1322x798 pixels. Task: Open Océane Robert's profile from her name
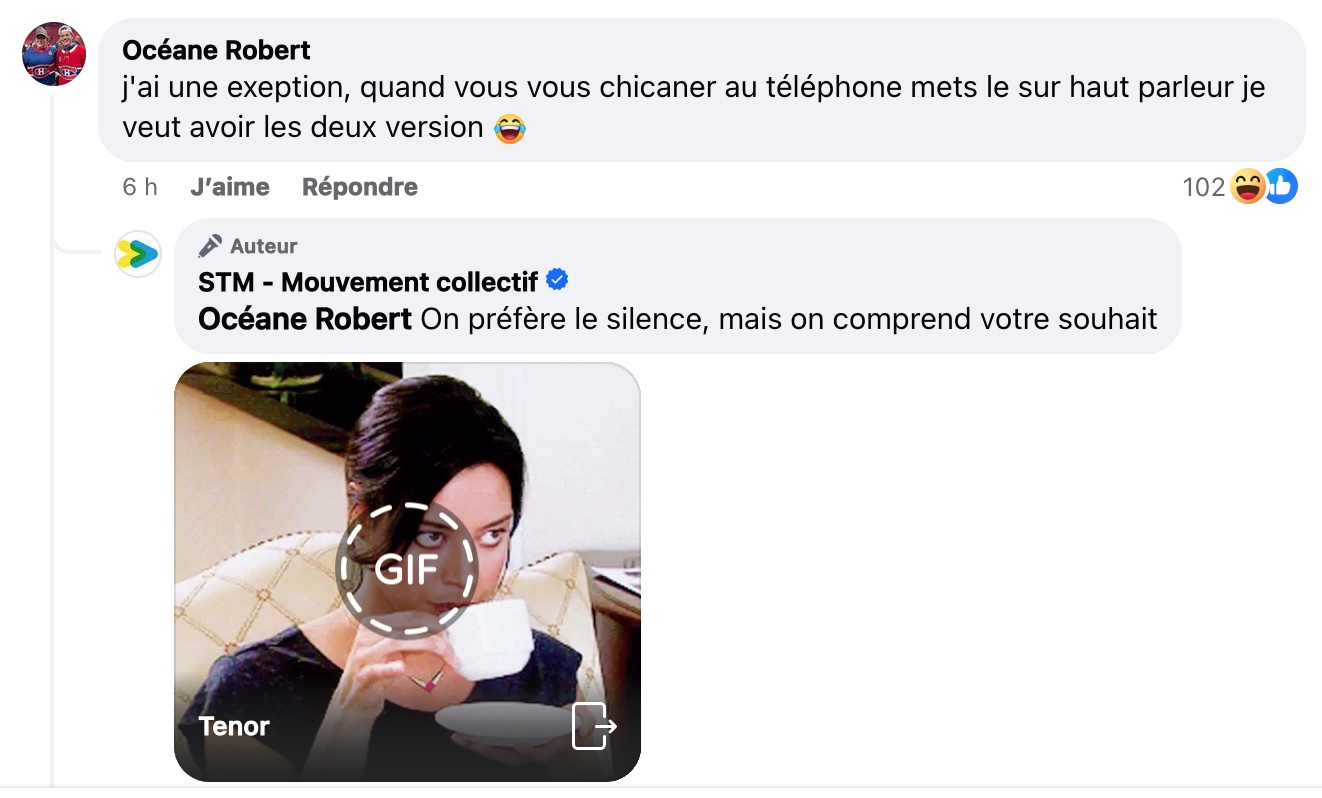tap(216, 50)
